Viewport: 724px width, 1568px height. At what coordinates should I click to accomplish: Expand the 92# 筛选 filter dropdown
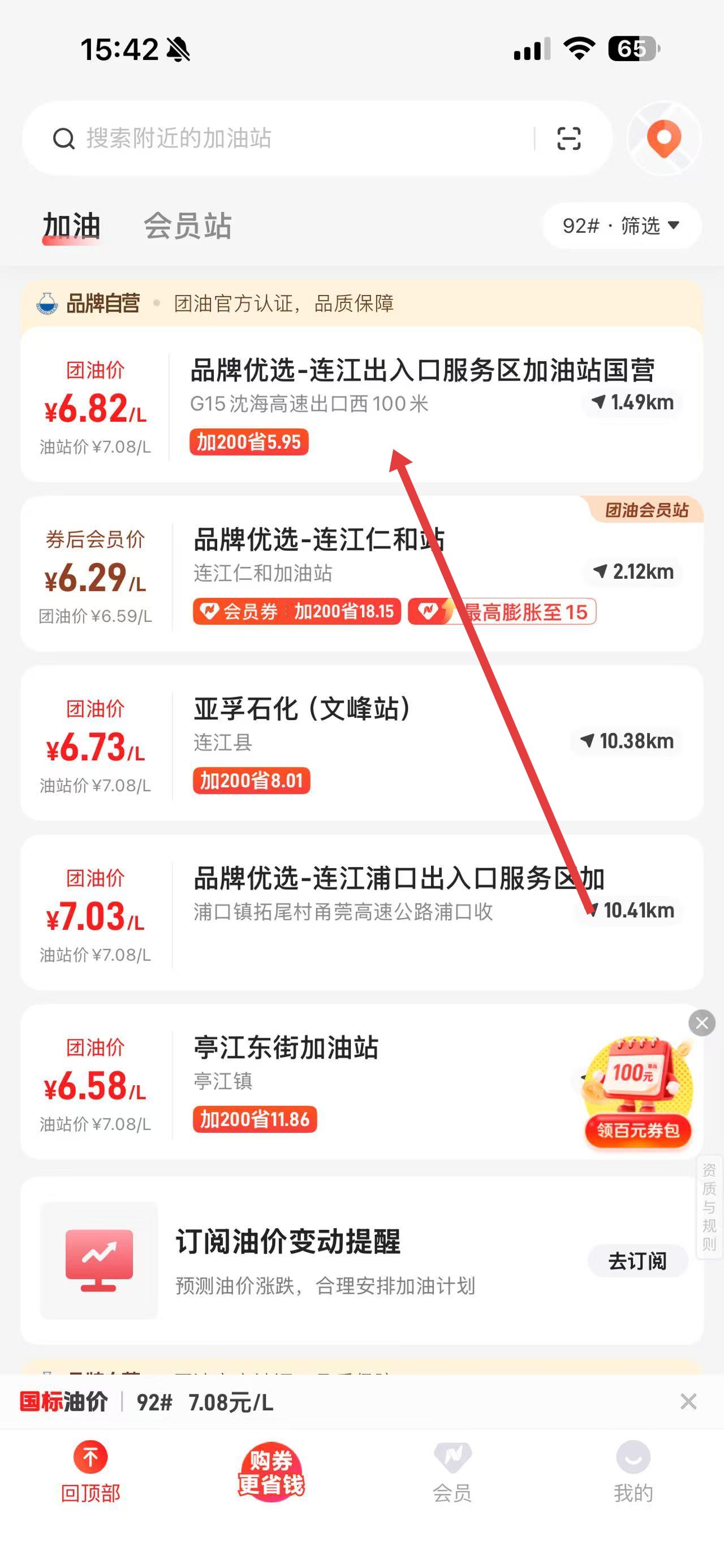click(x=621, y=226)
